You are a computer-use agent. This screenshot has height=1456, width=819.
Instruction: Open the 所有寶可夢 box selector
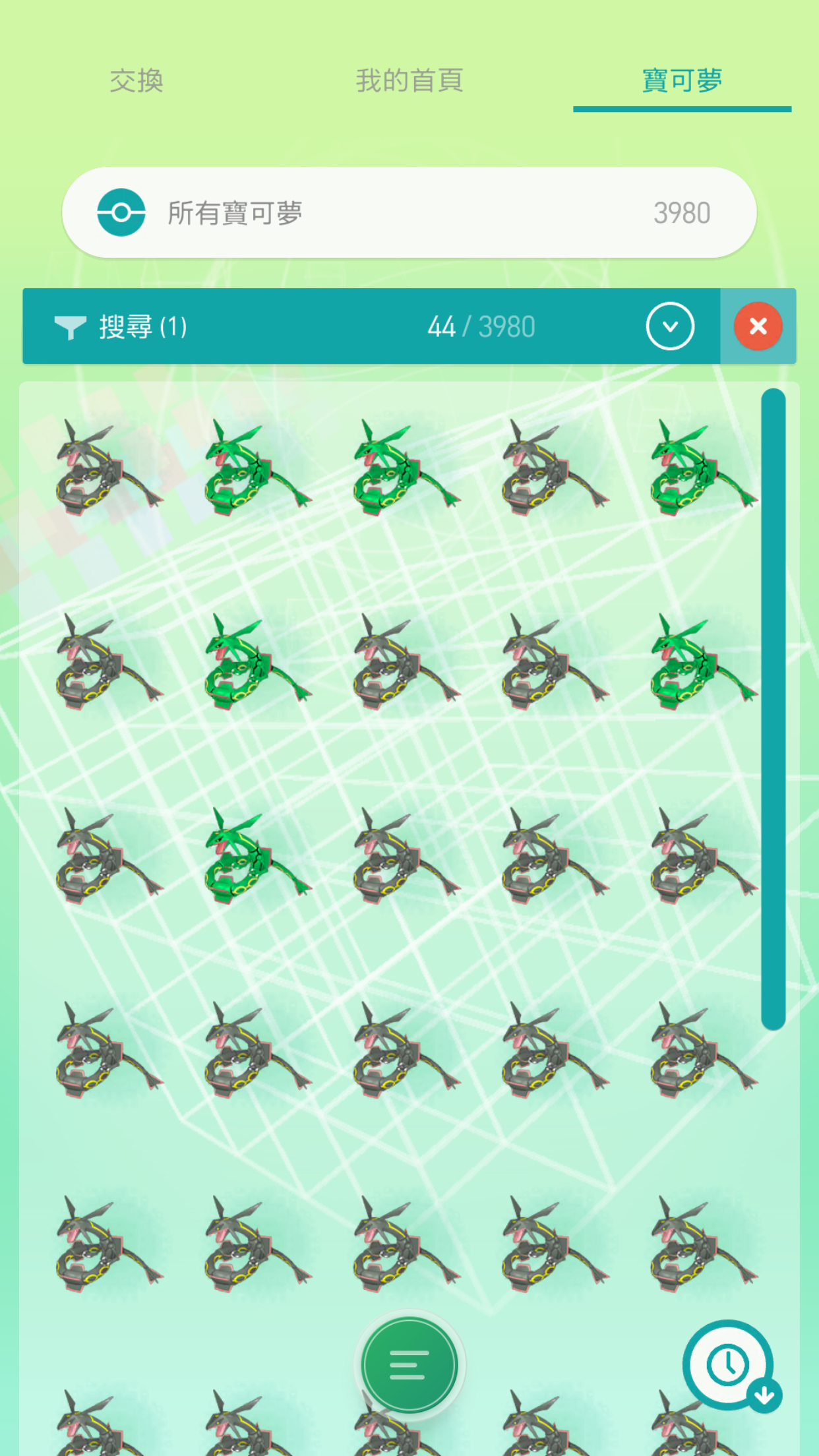coord(409,212)
